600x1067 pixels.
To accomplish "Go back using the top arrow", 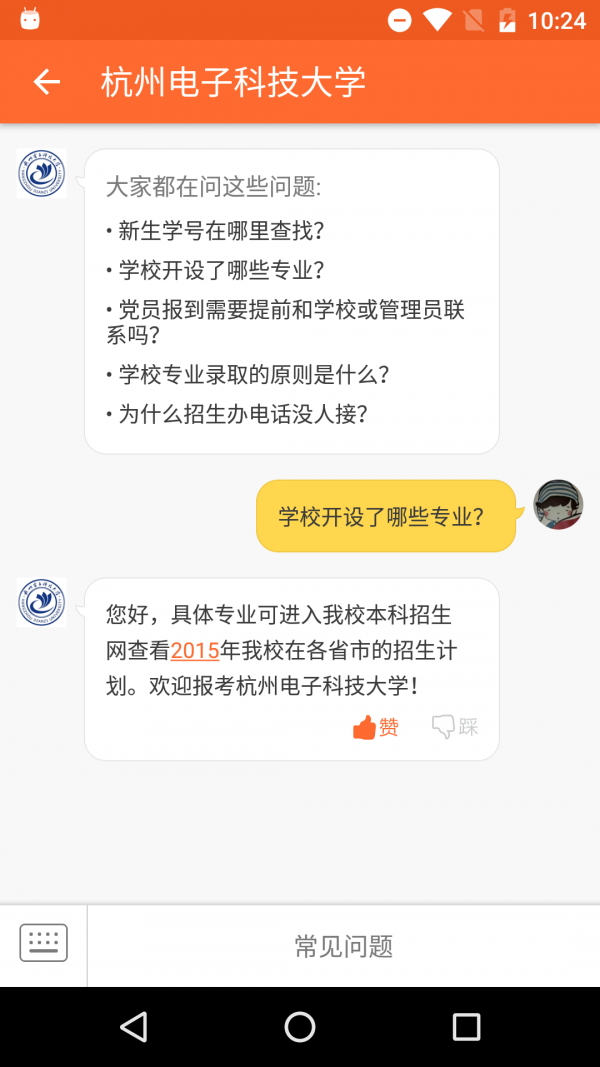I will pyautogui.click(x=46, y=82).
